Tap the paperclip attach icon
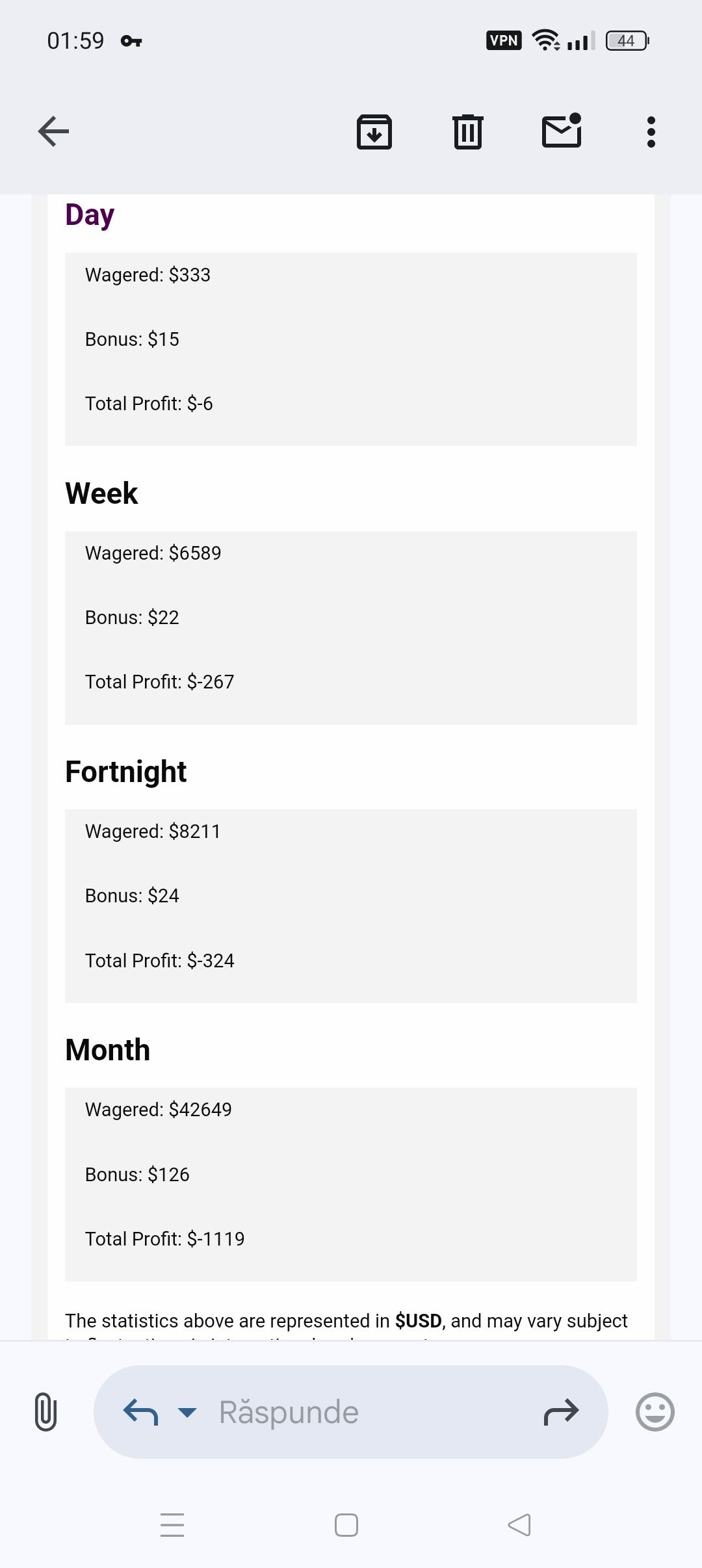Image resolution: width=702 pixels, height=1568 pixels. 45,1412
